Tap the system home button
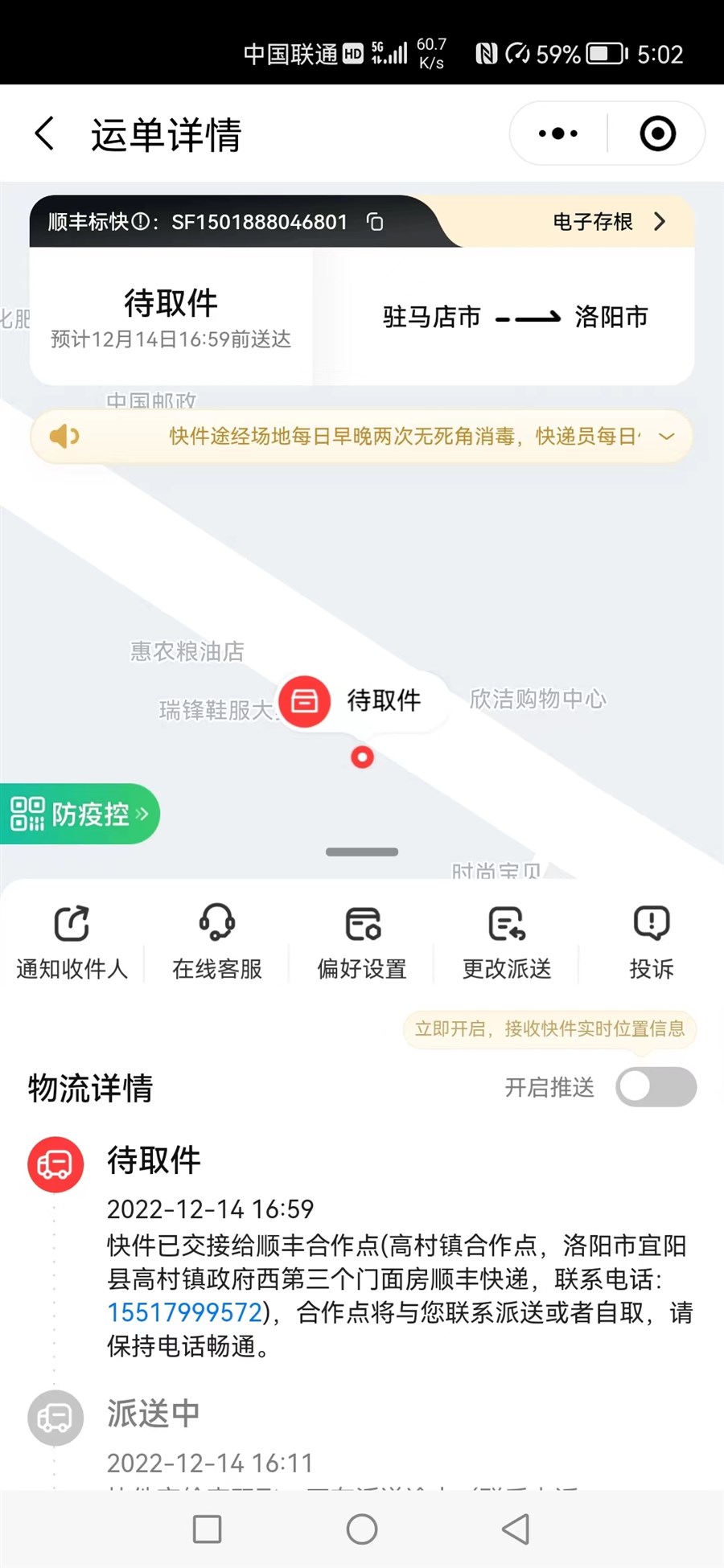Image resolution: width=724 pixels, height=1568 pixels. coord(362,1529)
